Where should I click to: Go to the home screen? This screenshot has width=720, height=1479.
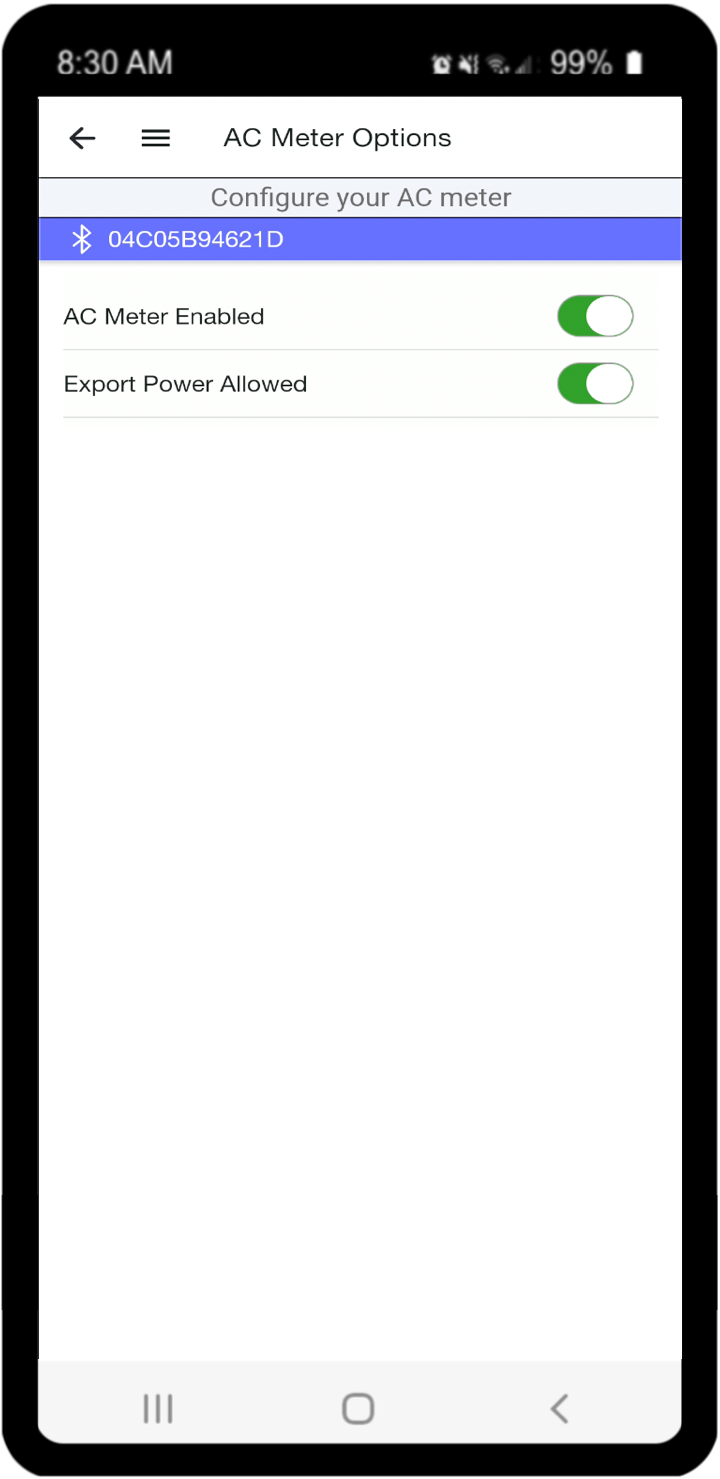tap(358, 1408)
